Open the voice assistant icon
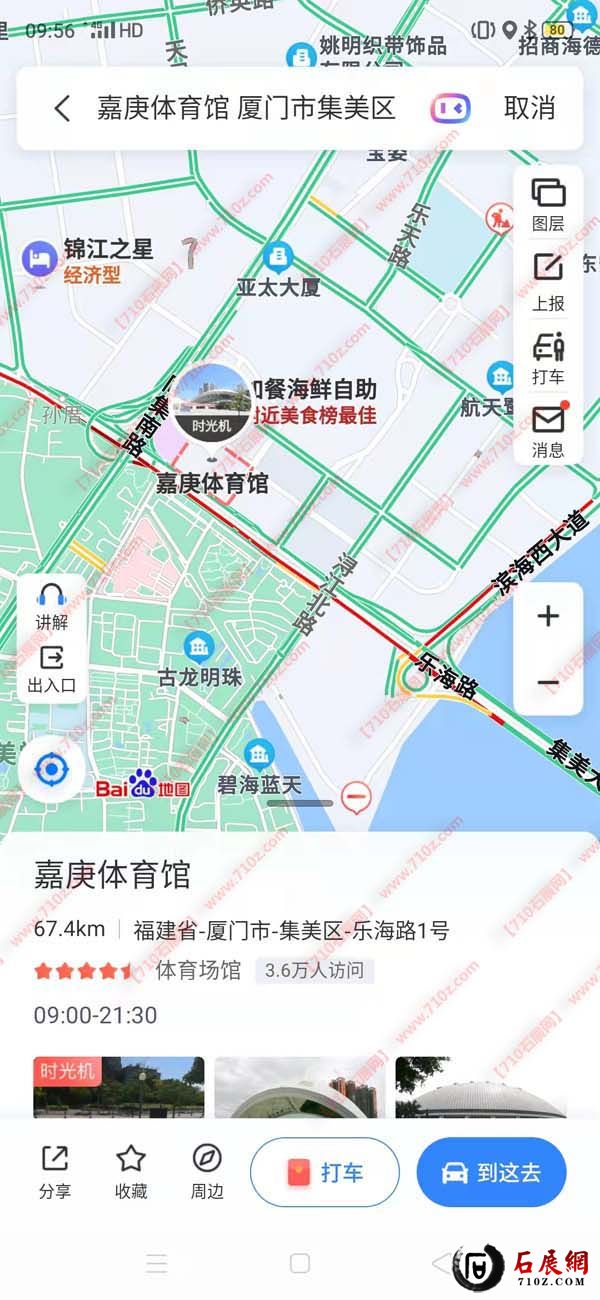 pos(451,108)
